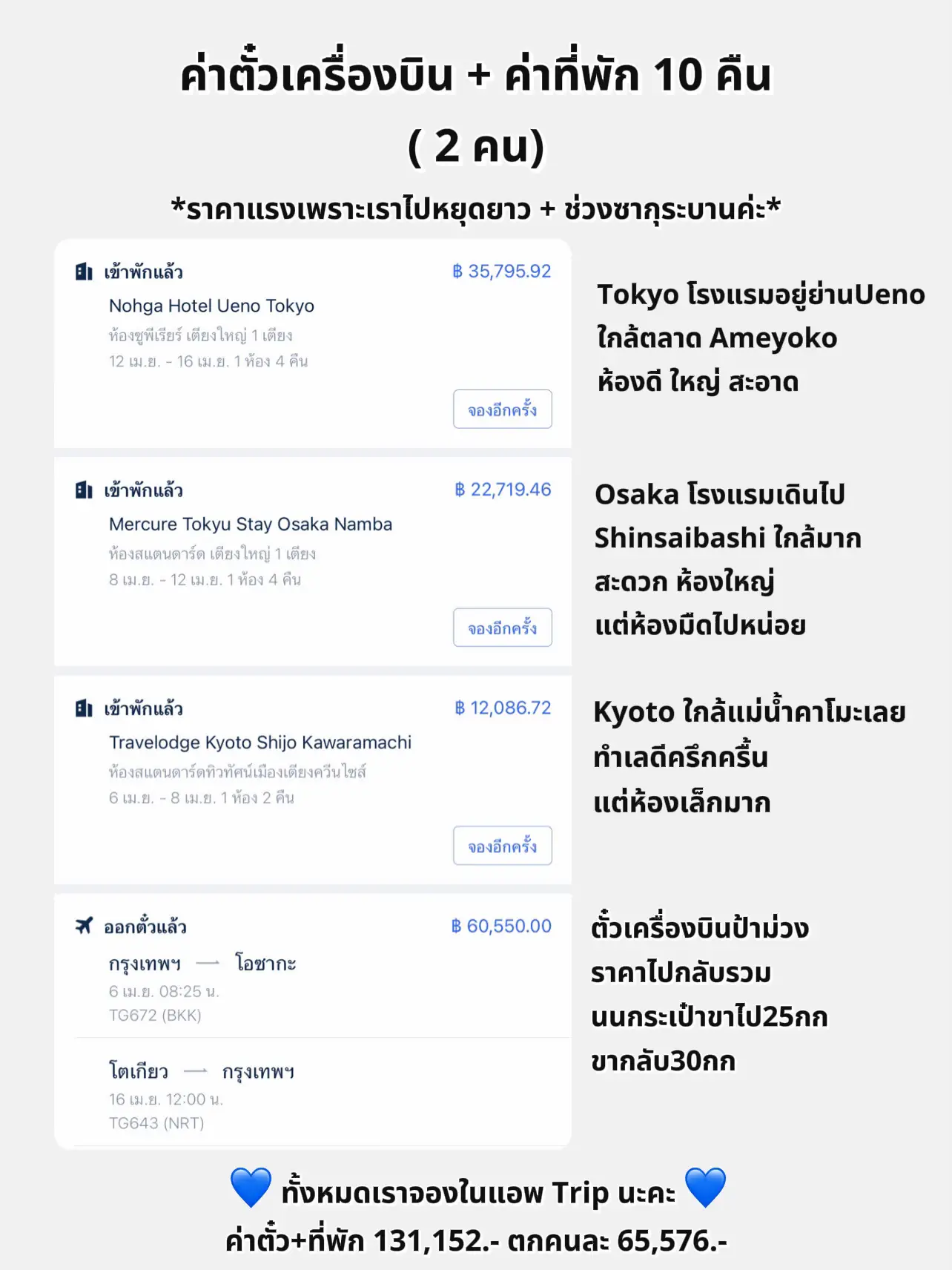Open the Nohga Hotel Ueno Tokyo listing
952x1270 pixels.
coord(211,306)
